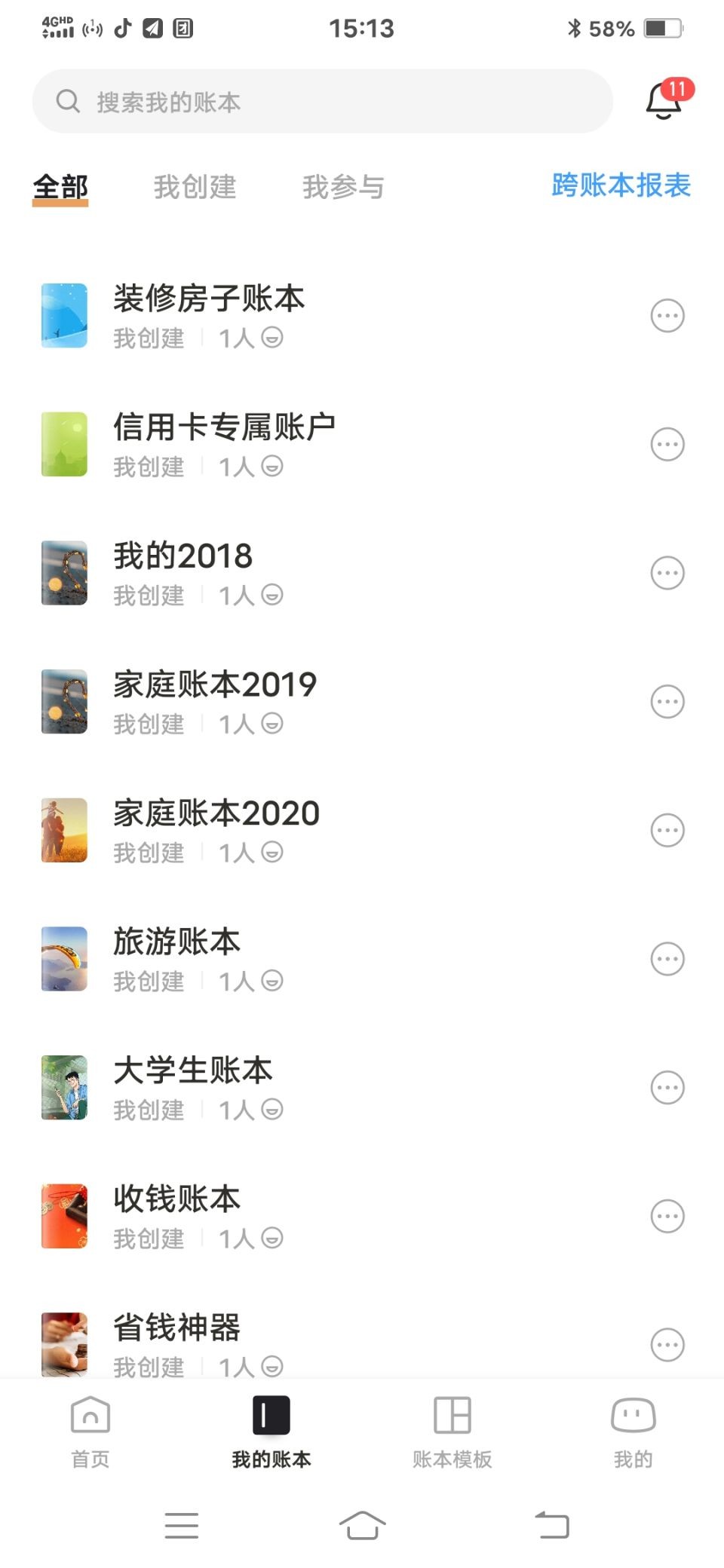Screen dimensions: 724x1568
Task: Open the 我的 profile tab
Action: pos(633,1431)
